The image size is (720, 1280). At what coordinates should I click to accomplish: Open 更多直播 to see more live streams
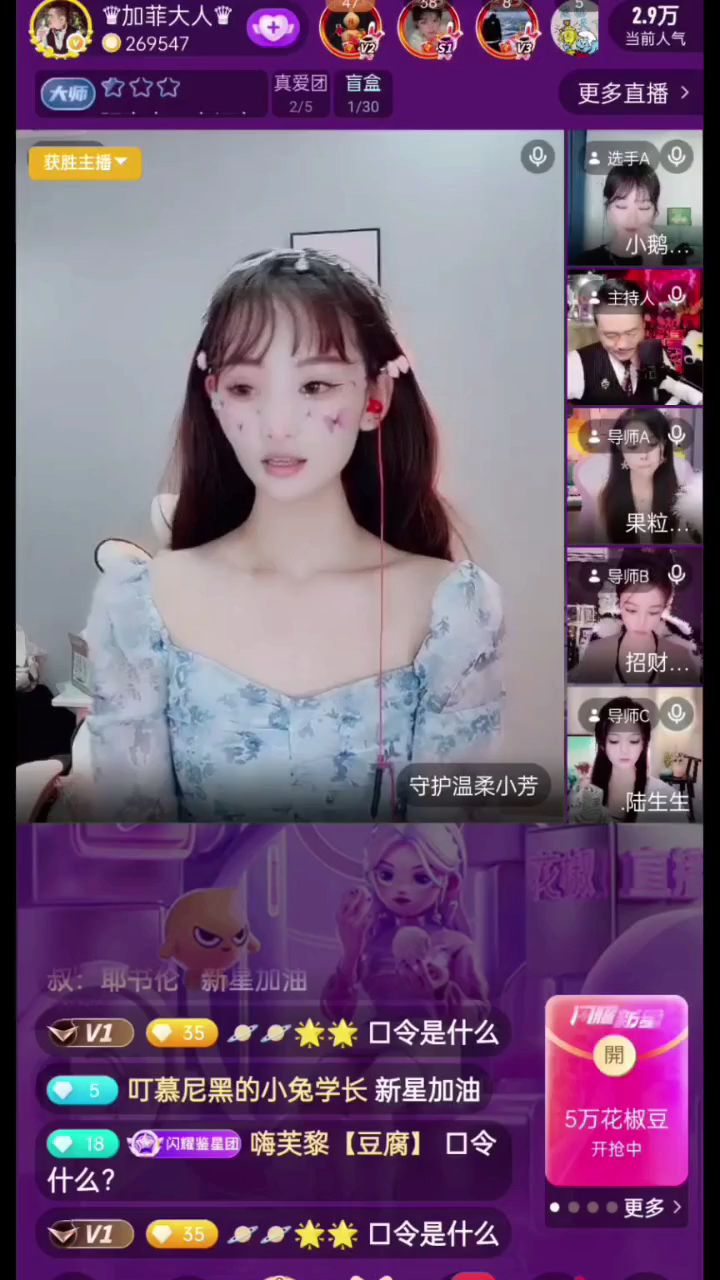coord(633,93)
